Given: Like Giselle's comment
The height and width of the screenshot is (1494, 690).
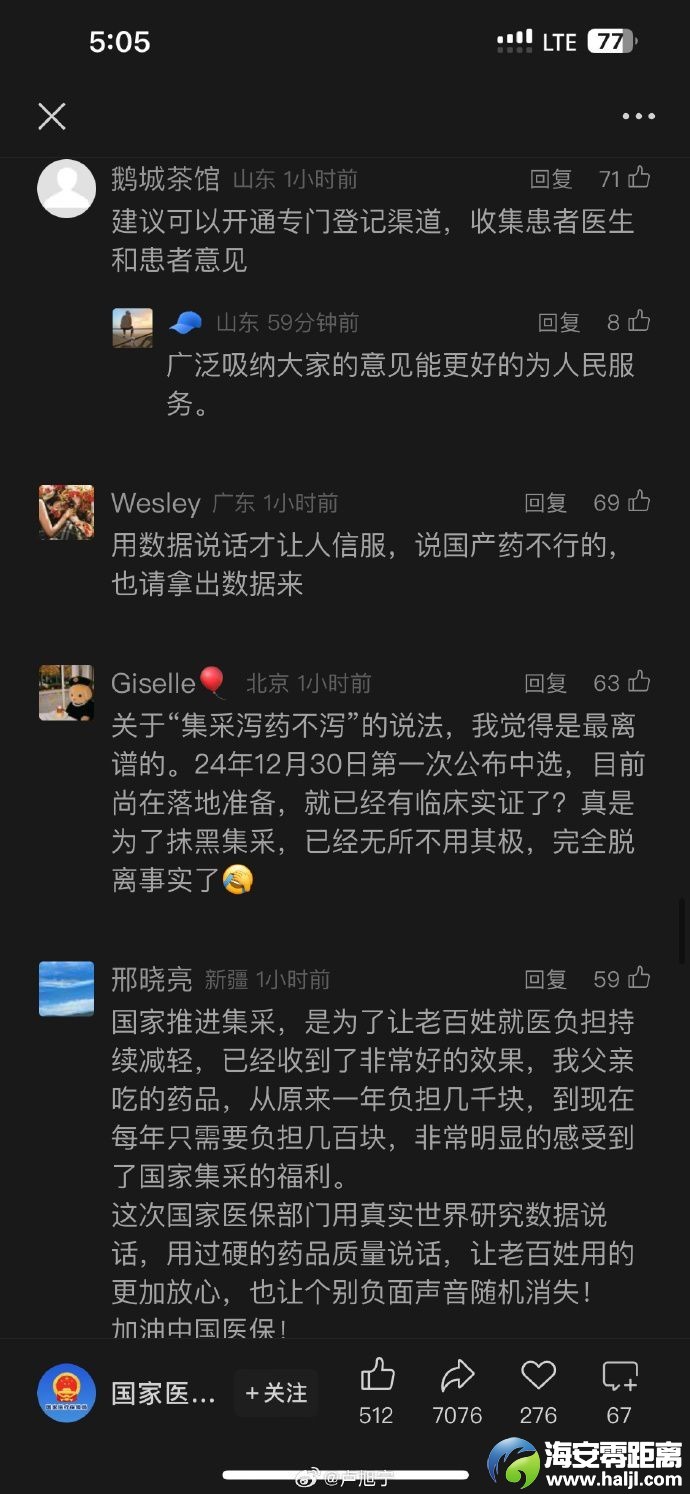Looking at the screenshot, I should tap(639, 683).
